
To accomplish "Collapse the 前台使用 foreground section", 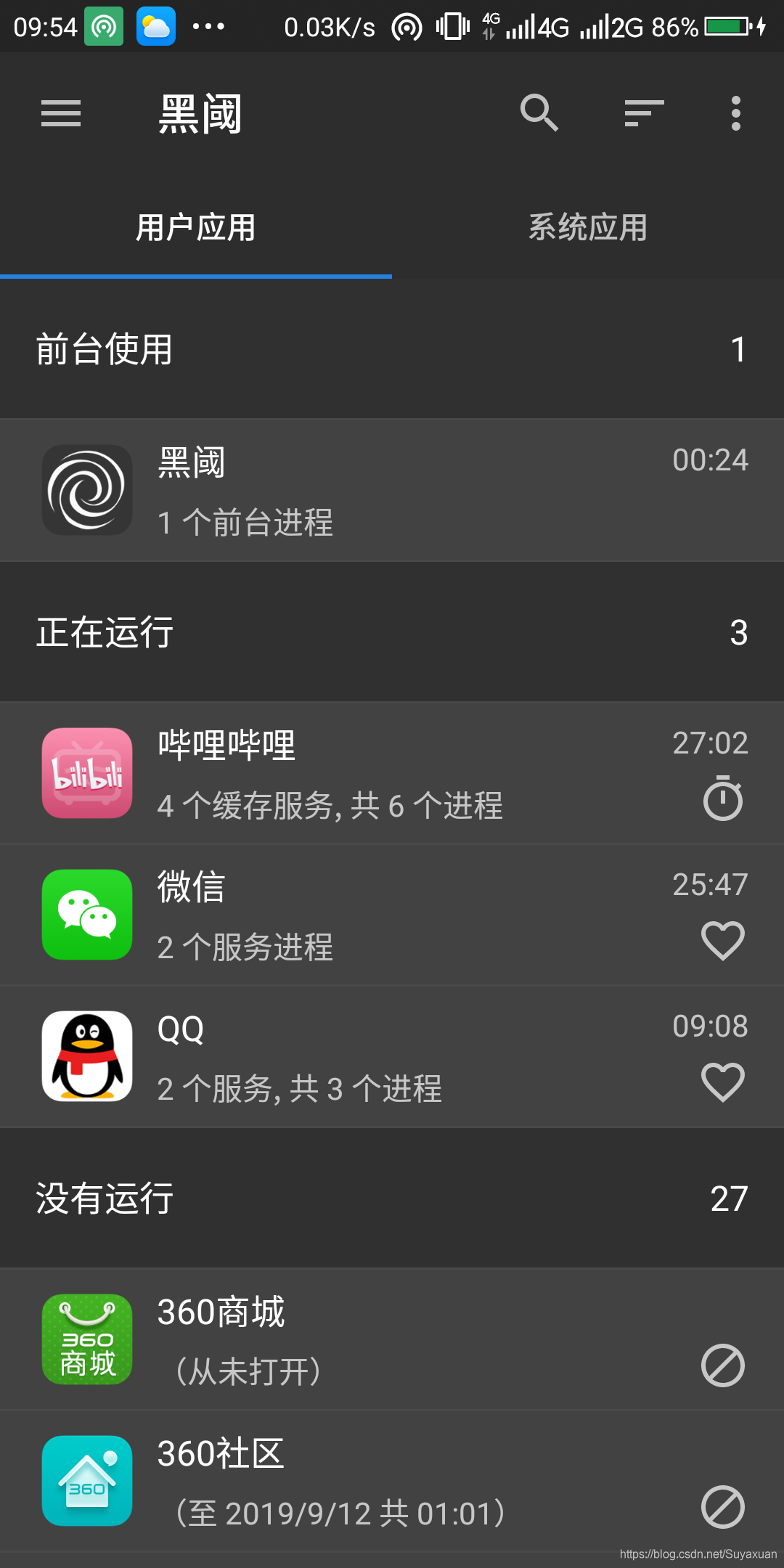I will (392, 348).
